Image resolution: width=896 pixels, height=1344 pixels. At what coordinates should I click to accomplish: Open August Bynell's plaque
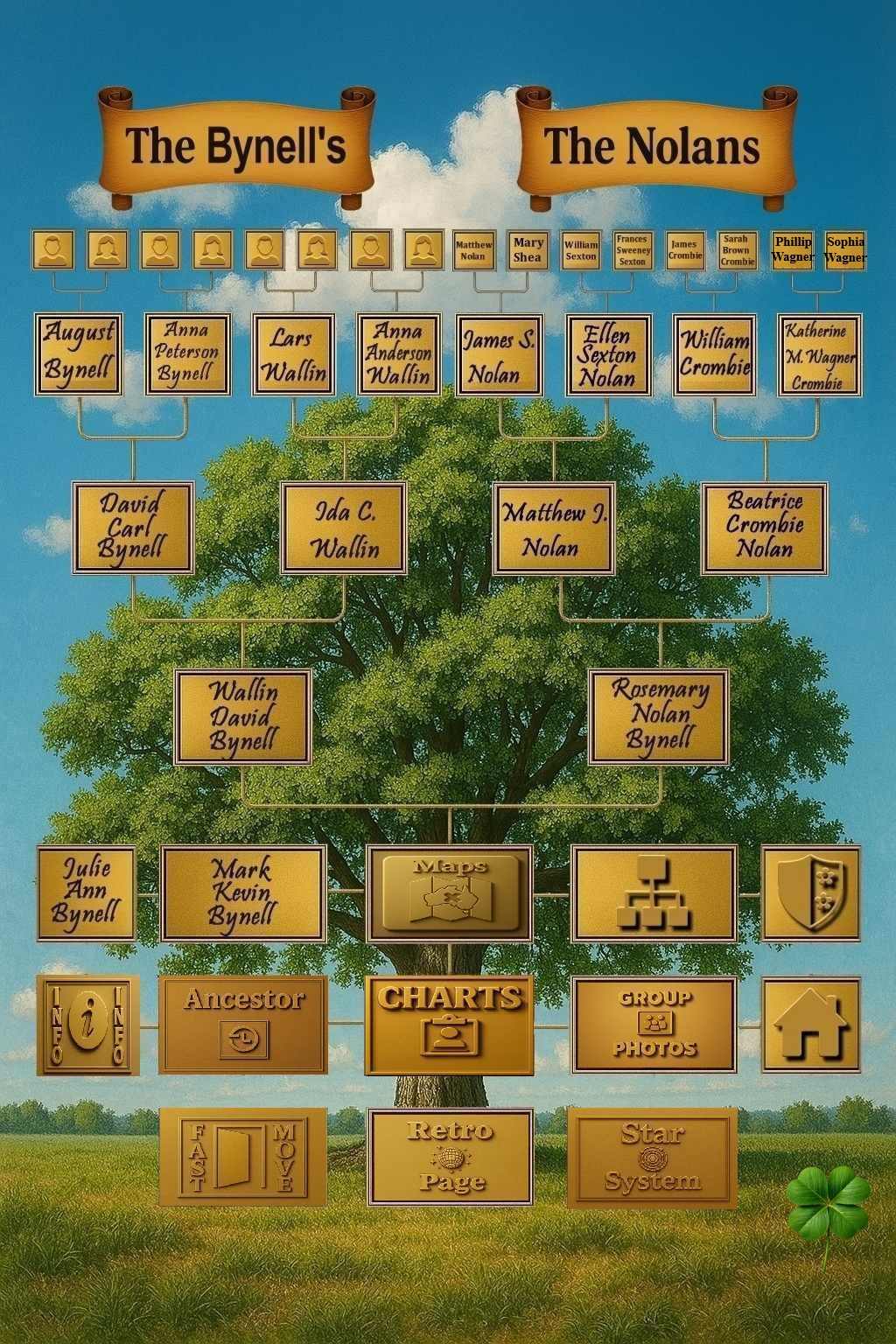pyautogui.click(x=79, y=354)
